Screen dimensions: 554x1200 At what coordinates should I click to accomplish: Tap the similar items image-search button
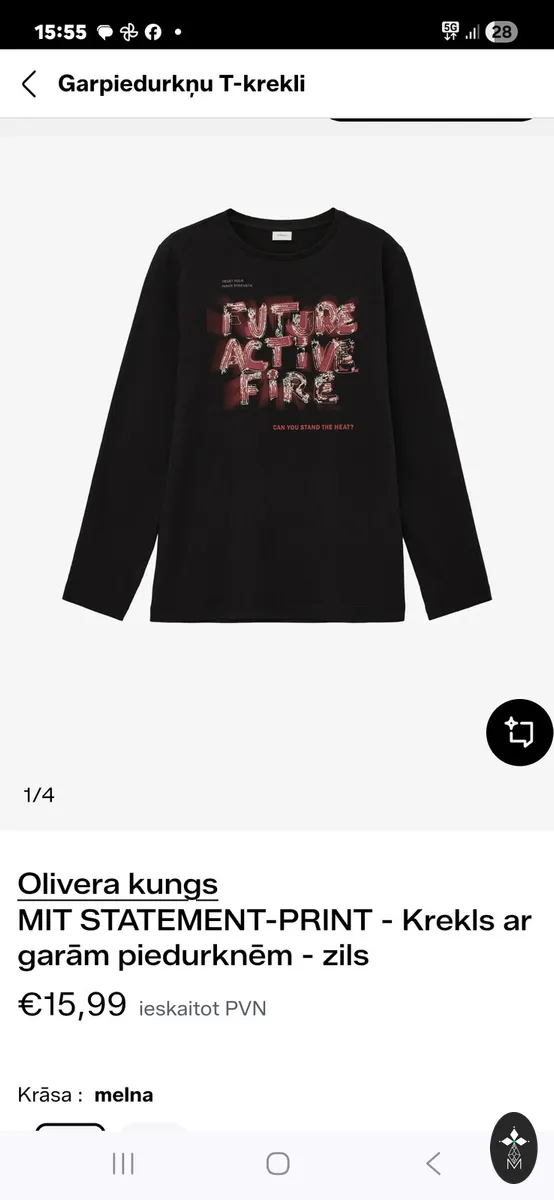(519, 733)
